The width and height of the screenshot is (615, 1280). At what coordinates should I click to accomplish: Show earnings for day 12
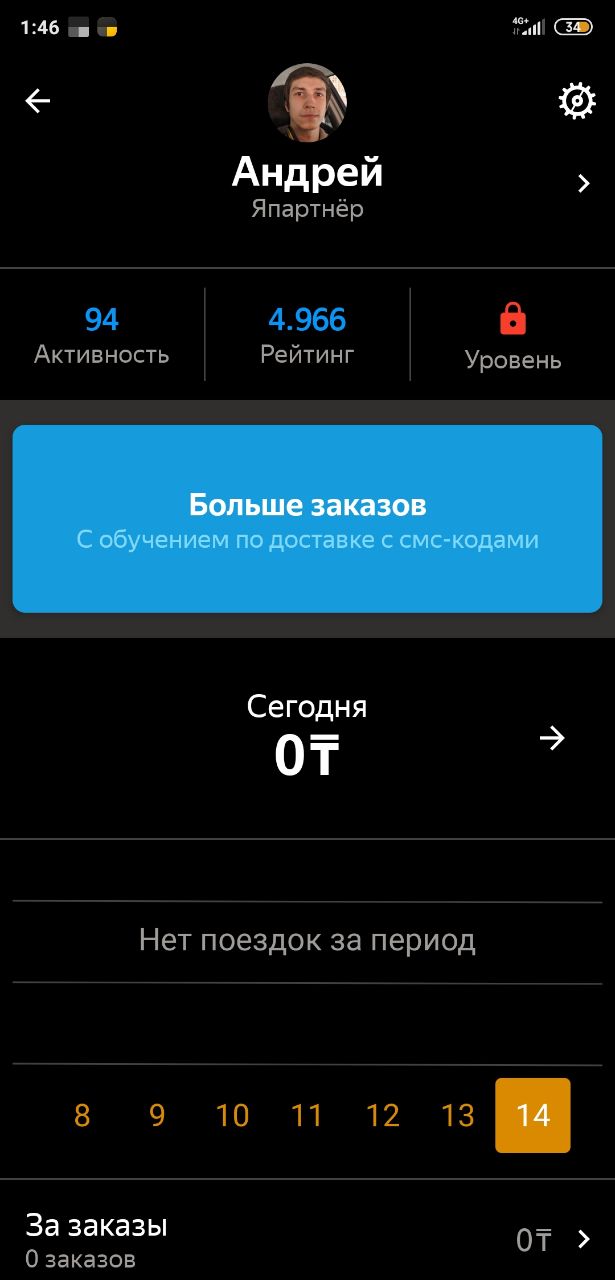click(382, 1115)
